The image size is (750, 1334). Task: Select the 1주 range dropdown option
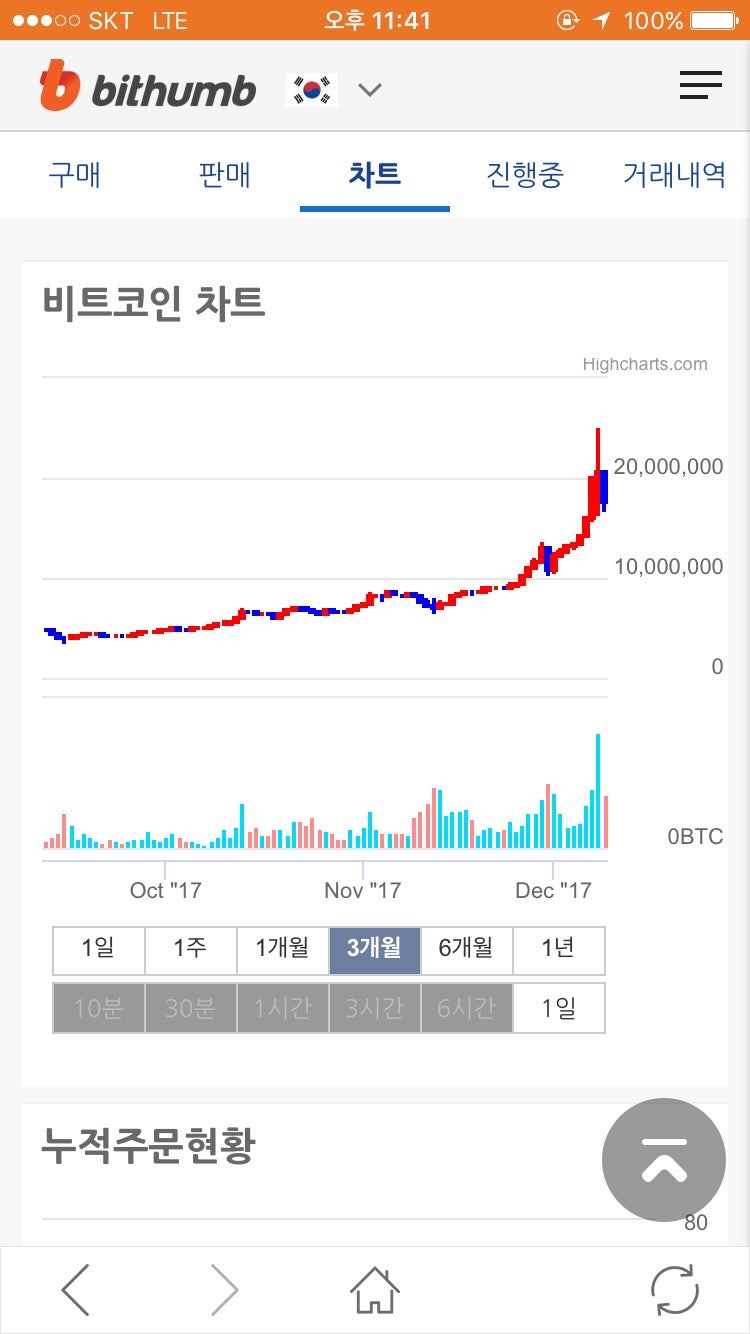coord(190,951)
